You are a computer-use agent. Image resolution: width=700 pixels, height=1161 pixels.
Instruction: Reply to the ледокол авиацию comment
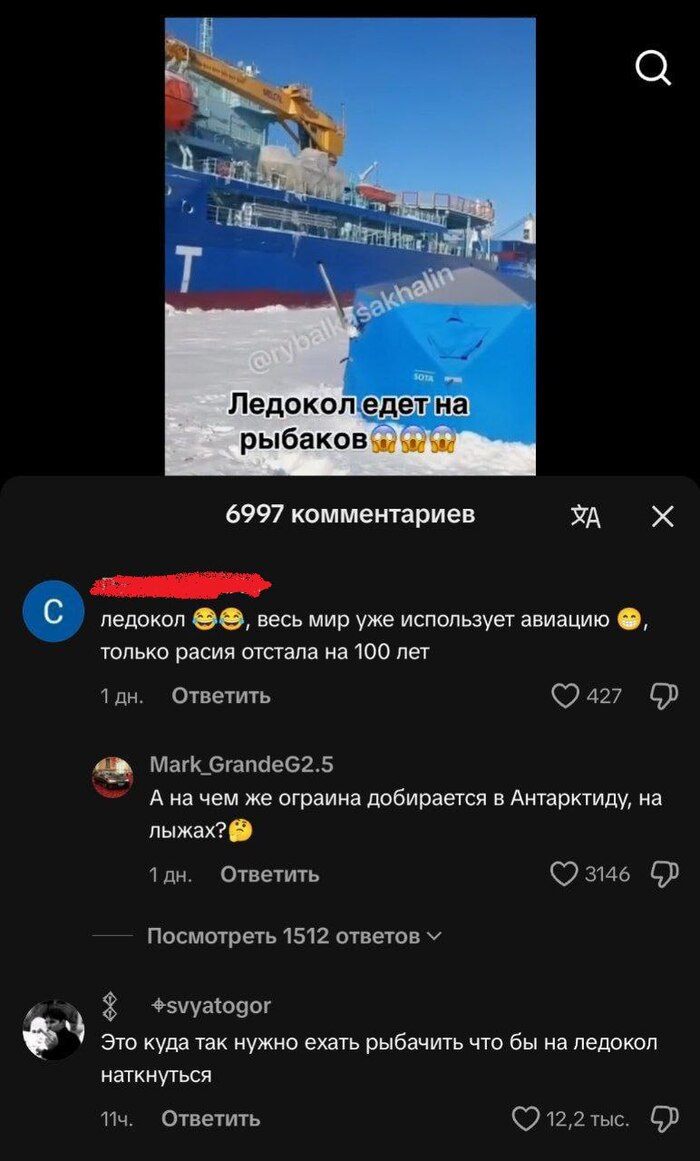(220, 696)
